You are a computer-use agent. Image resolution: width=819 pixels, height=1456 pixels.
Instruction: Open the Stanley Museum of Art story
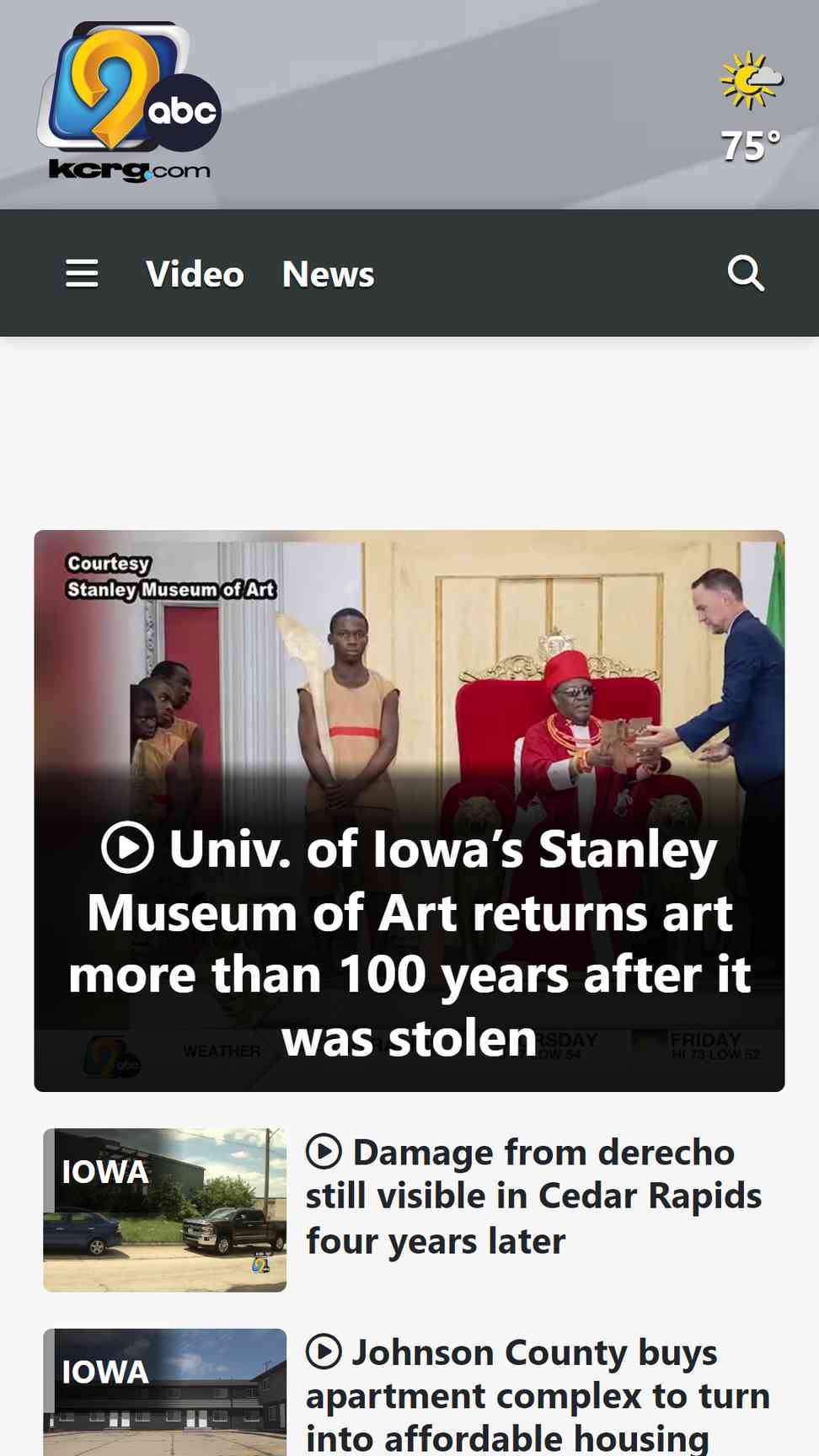(409, 811)
